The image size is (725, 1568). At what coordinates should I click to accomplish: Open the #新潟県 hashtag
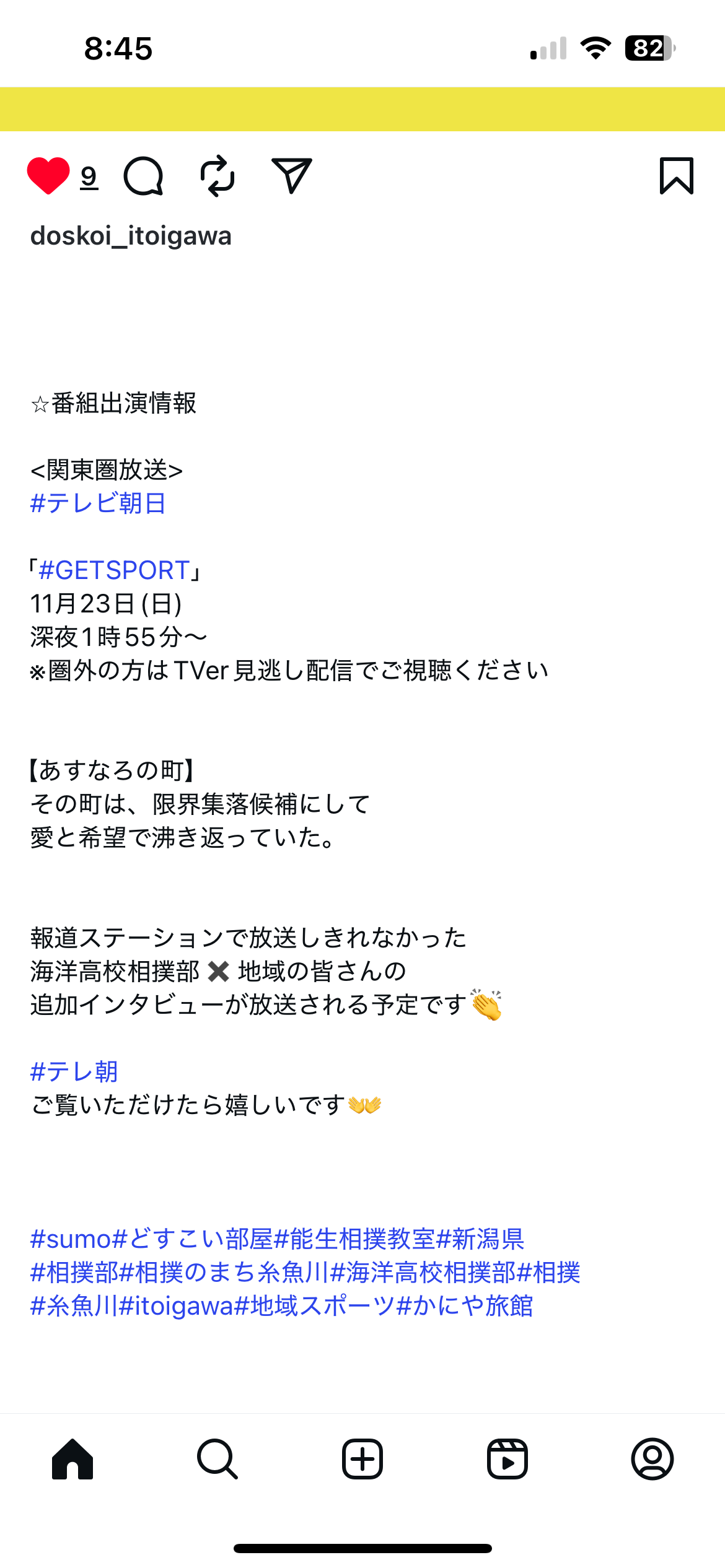coord(481,1239)
